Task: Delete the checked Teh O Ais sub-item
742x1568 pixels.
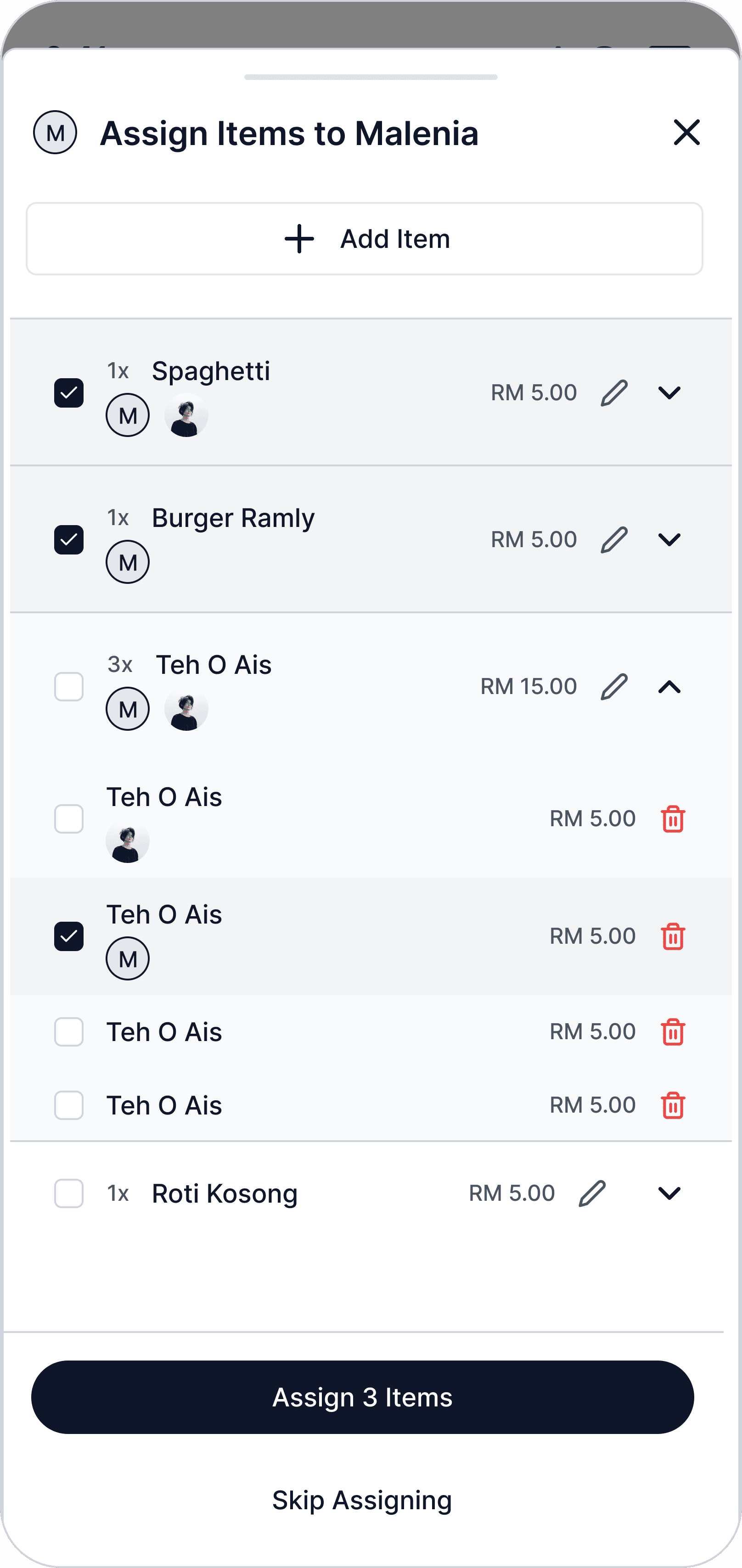Action: click(x=673, y=936)
